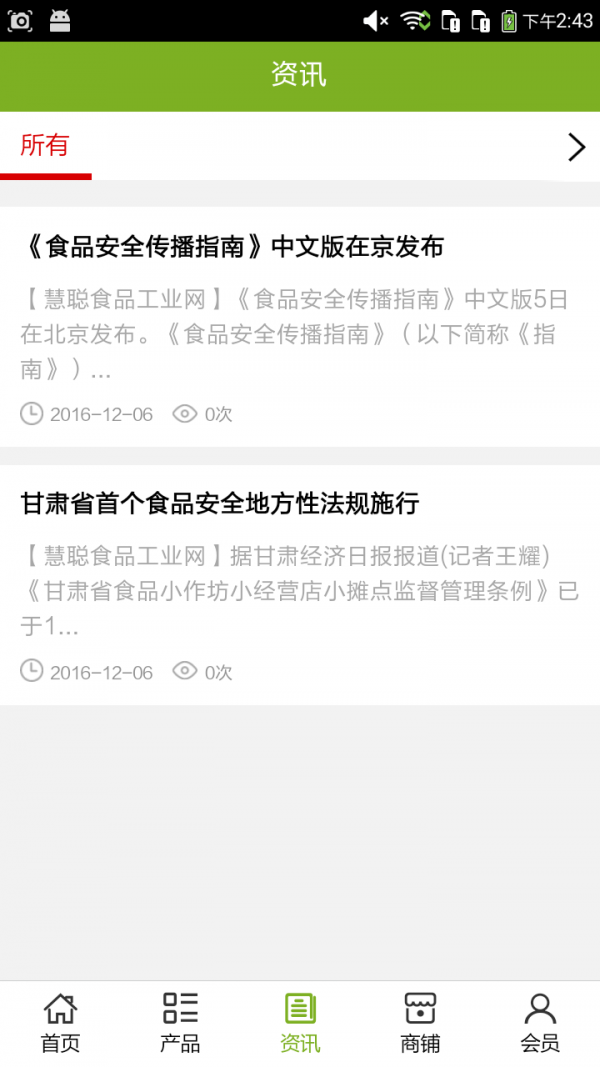Open the 商铺 shops tab
This screenshot has height=1067, width=600.
(x=420, y=1023)
